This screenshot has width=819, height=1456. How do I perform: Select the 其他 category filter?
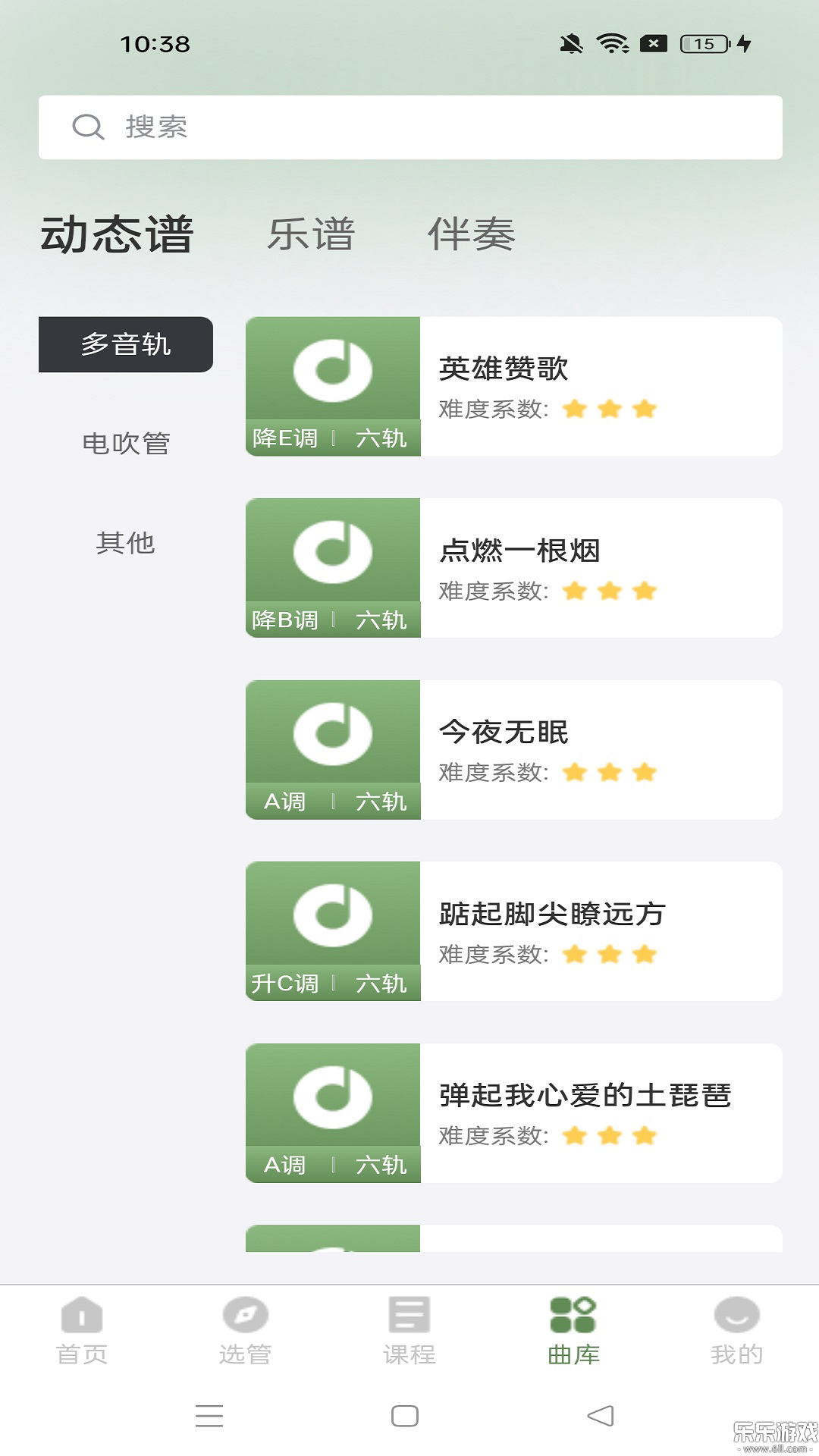125,543
